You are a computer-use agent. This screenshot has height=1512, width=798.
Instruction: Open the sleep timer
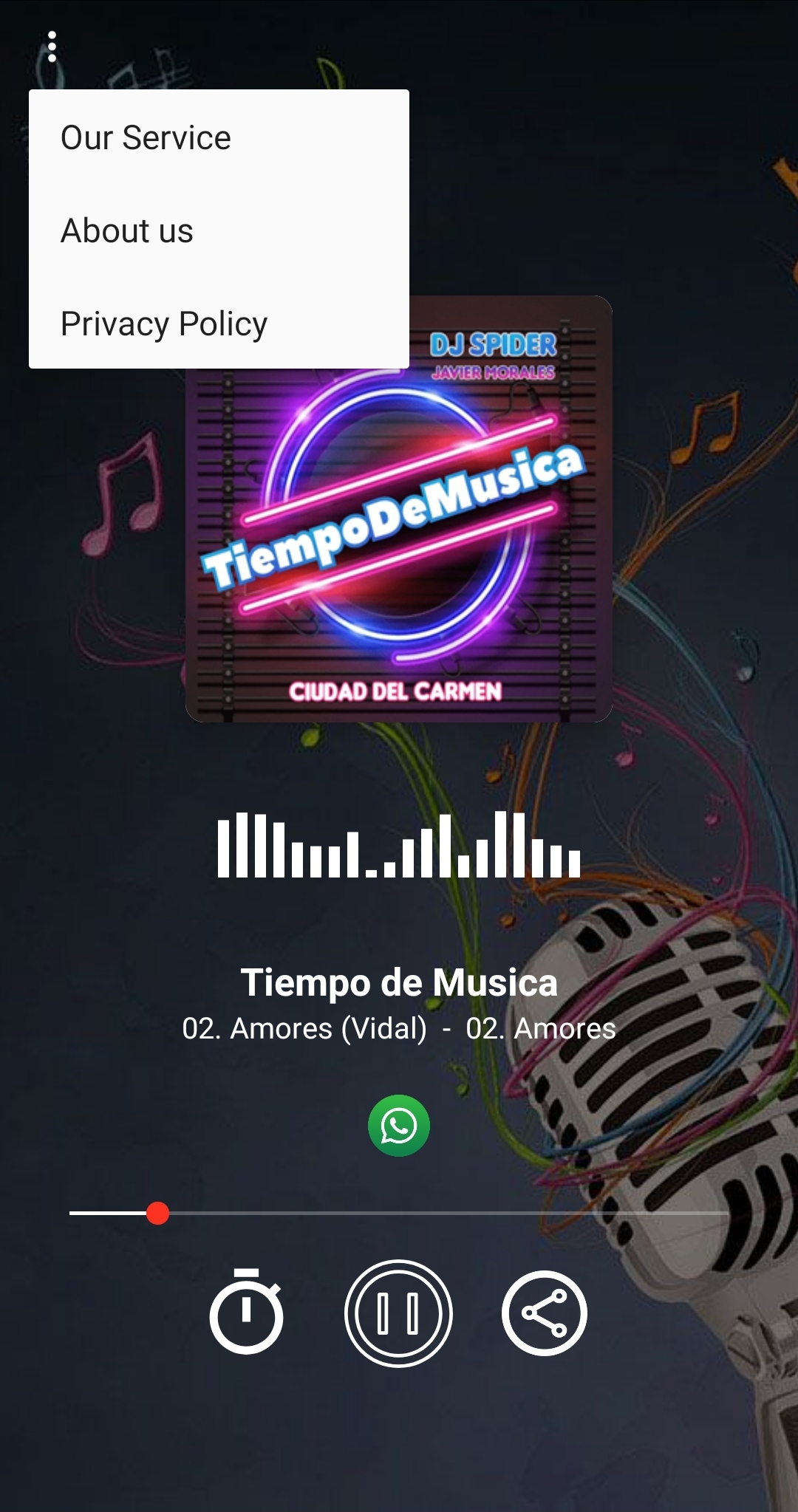[x=246, y=1311]
